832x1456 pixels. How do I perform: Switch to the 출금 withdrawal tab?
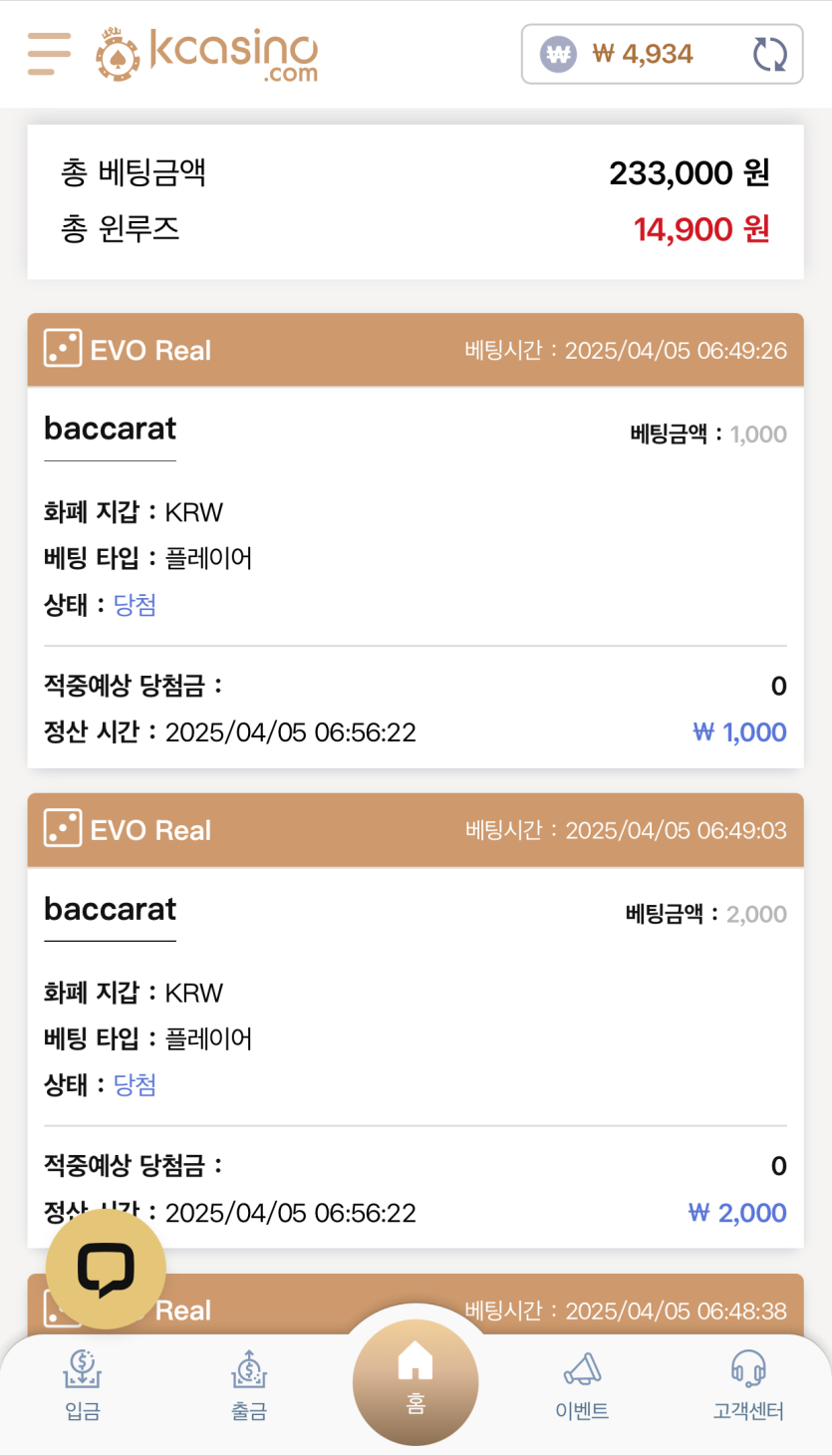click(249, 1385)
